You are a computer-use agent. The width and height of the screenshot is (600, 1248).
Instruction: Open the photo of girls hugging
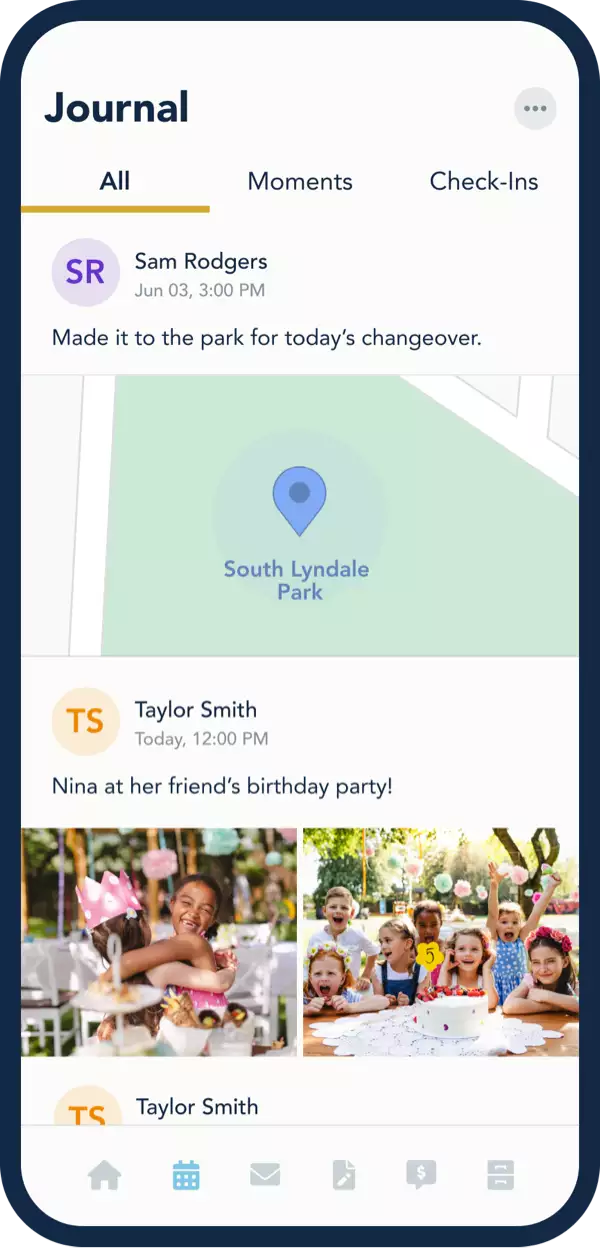click(159, 942)
